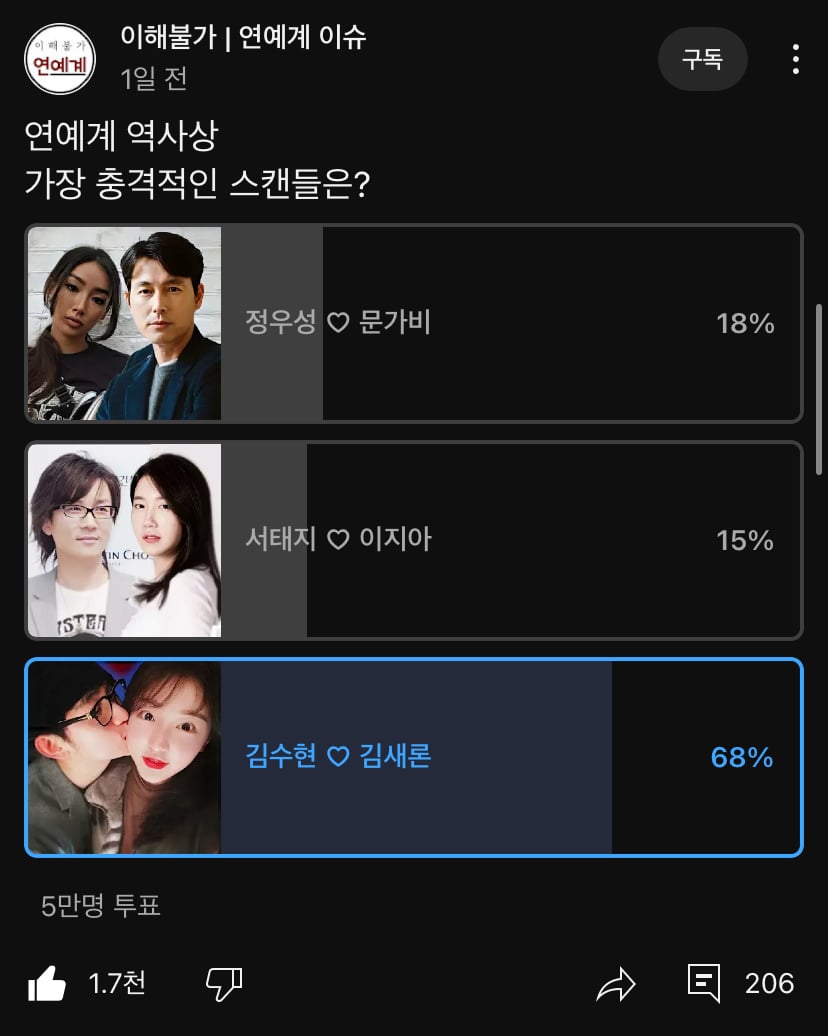The image size is (828, 1036).
Task: Vote for 서태지 ♡ 이지아 option
Action: point(414,540)
